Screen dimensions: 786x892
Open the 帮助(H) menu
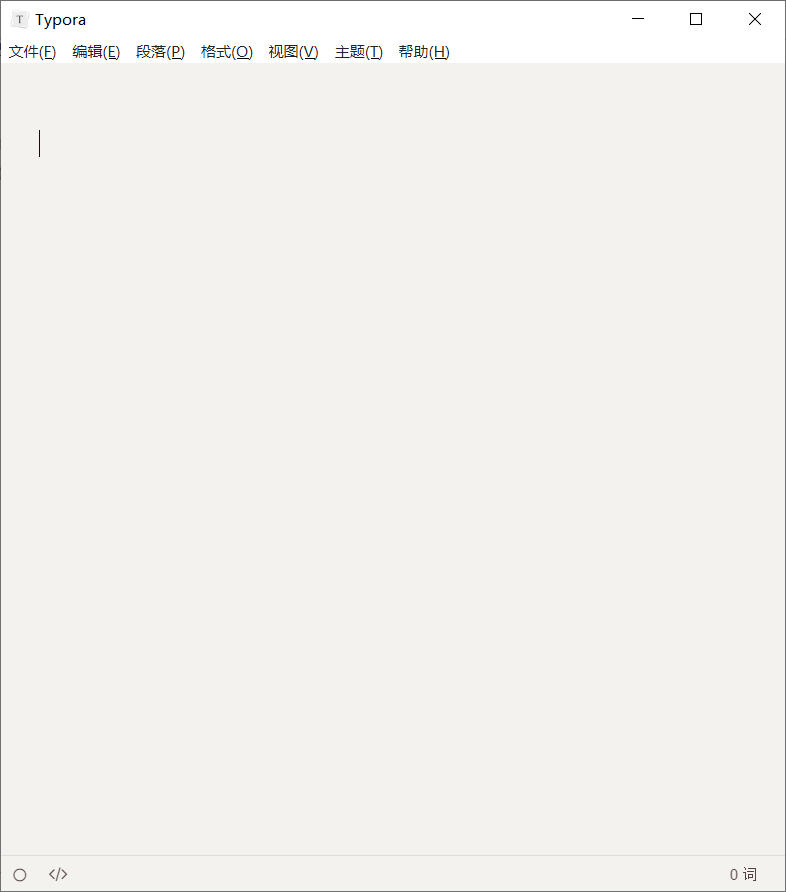(424, 52)
